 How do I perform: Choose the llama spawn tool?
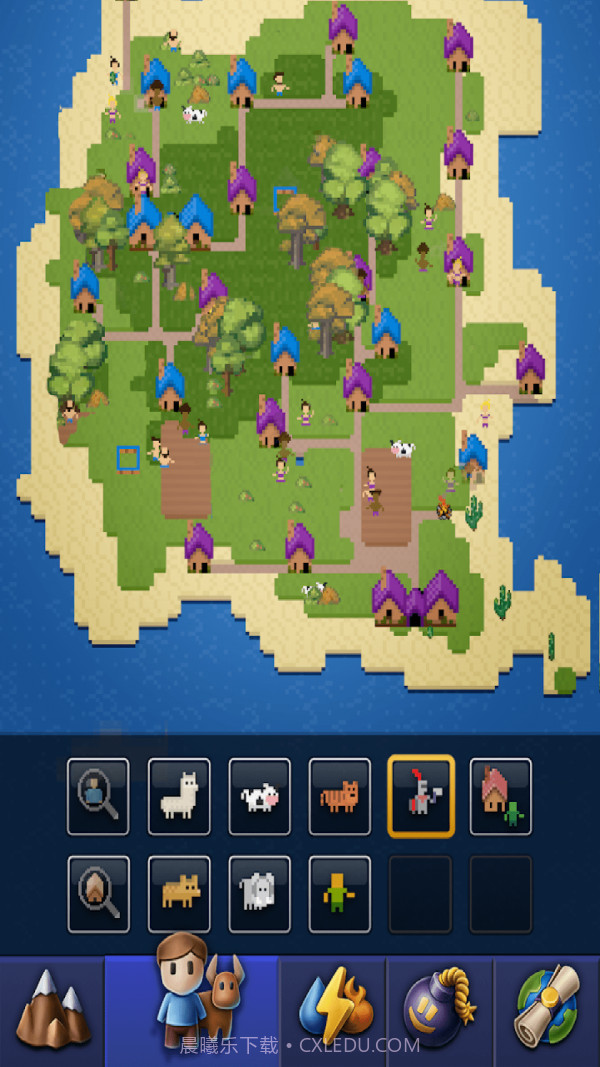[x=179, y=796]
